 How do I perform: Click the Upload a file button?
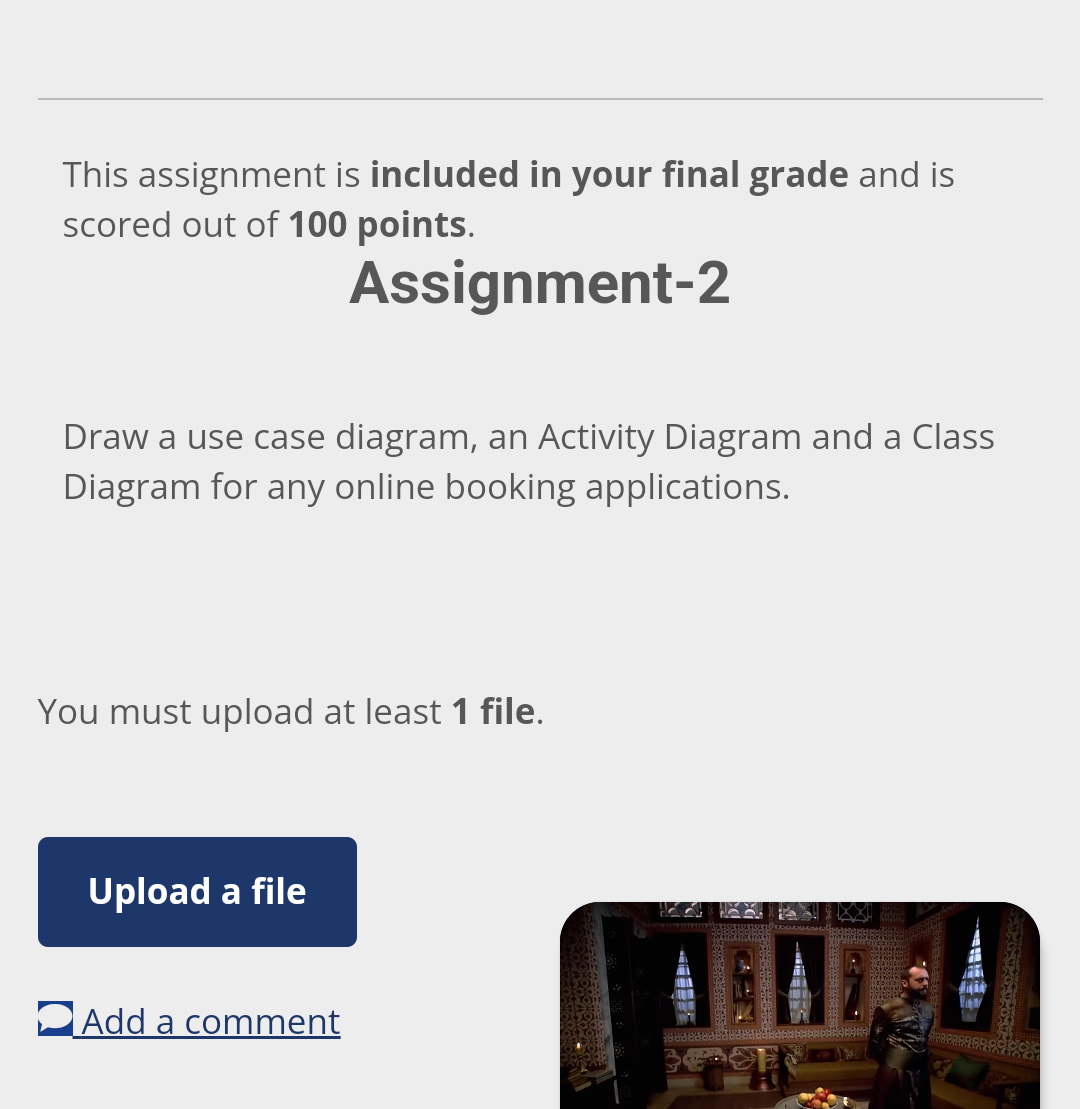click(x=196, y=891)
